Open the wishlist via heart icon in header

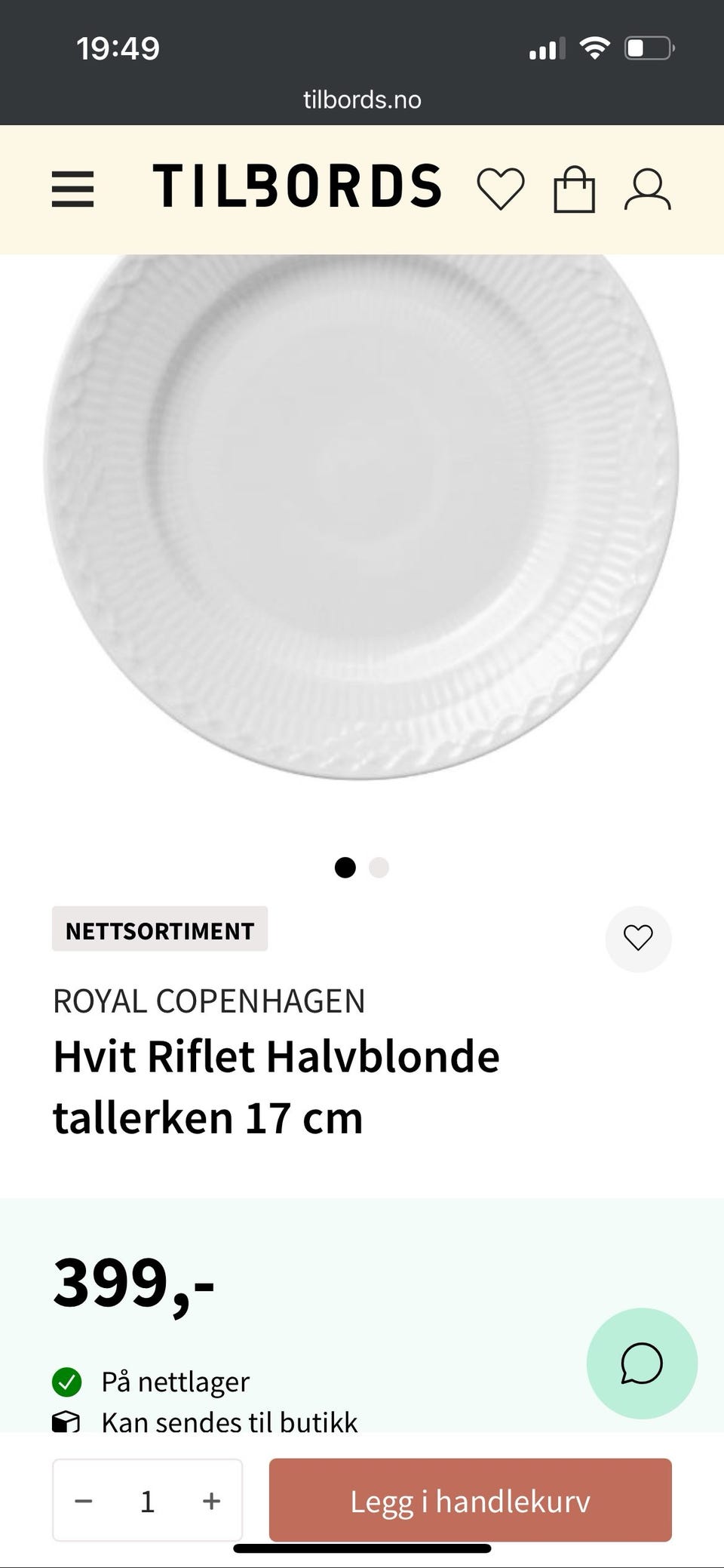tap(501, 189)
